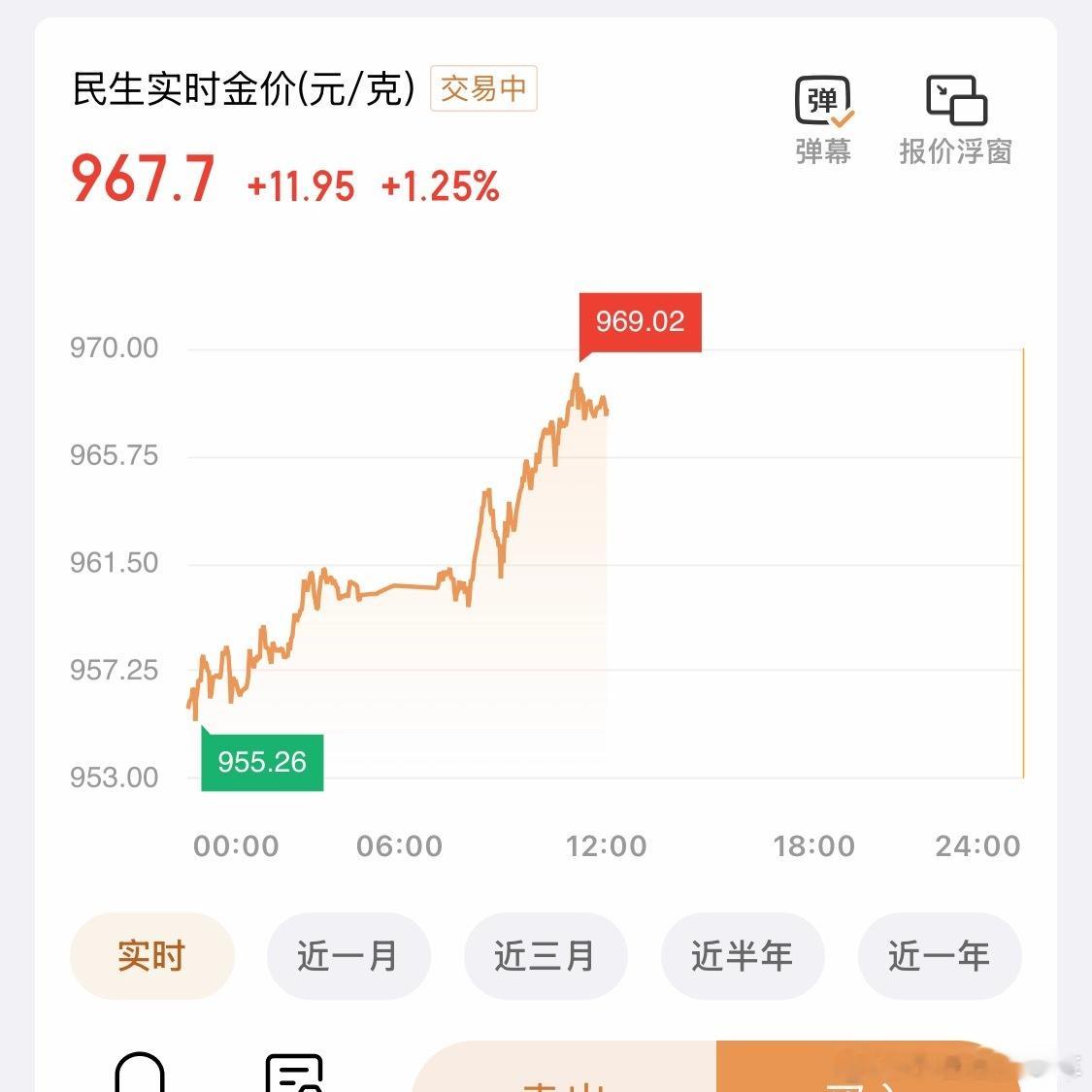This screenshot has height=1092, width=1092.
Task: Switch to the 近半年 view
Action: 742,956
